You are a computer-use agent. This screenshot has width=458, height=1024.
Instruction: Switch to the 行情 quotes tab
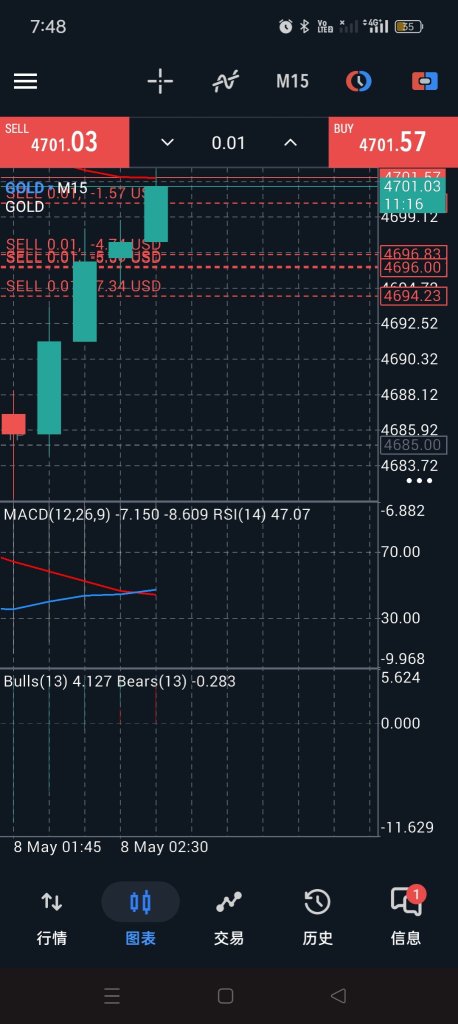pyautogui.click(x=52, y=918)
